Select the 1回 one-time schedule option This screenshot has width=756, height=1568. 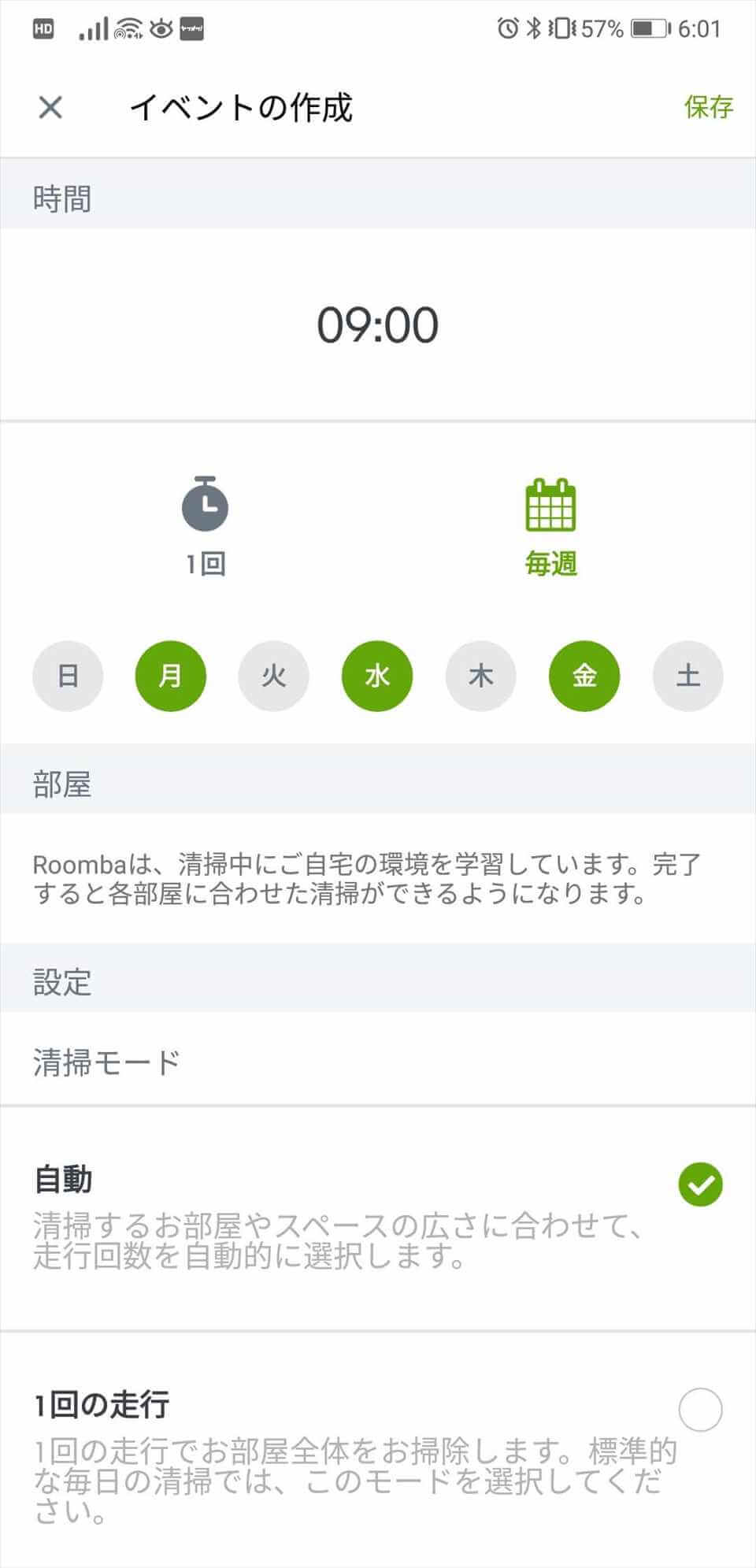coord(206,527)
